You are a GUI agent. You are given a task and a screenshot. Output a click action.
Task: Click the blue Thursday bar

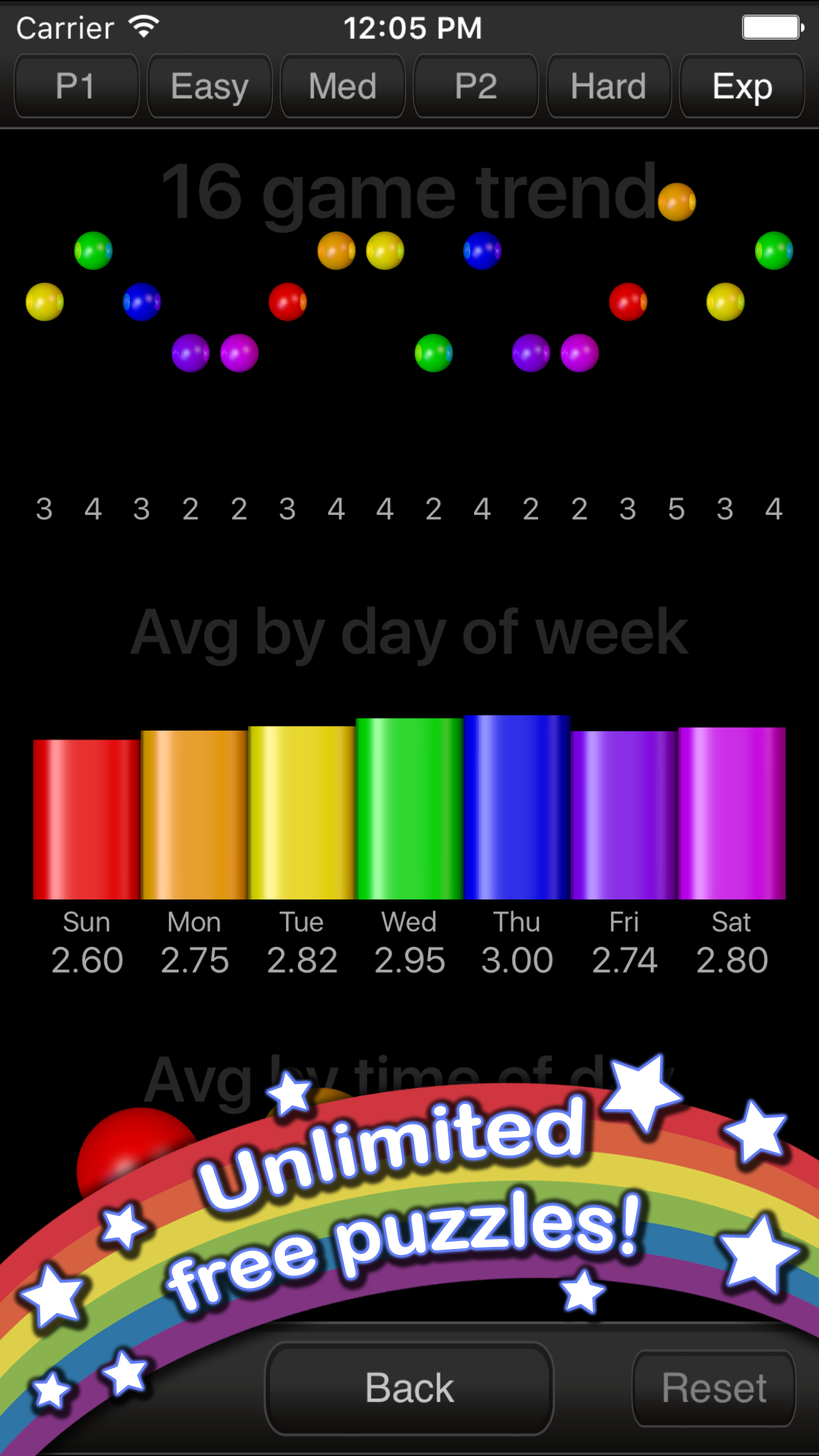pos(516,811)
